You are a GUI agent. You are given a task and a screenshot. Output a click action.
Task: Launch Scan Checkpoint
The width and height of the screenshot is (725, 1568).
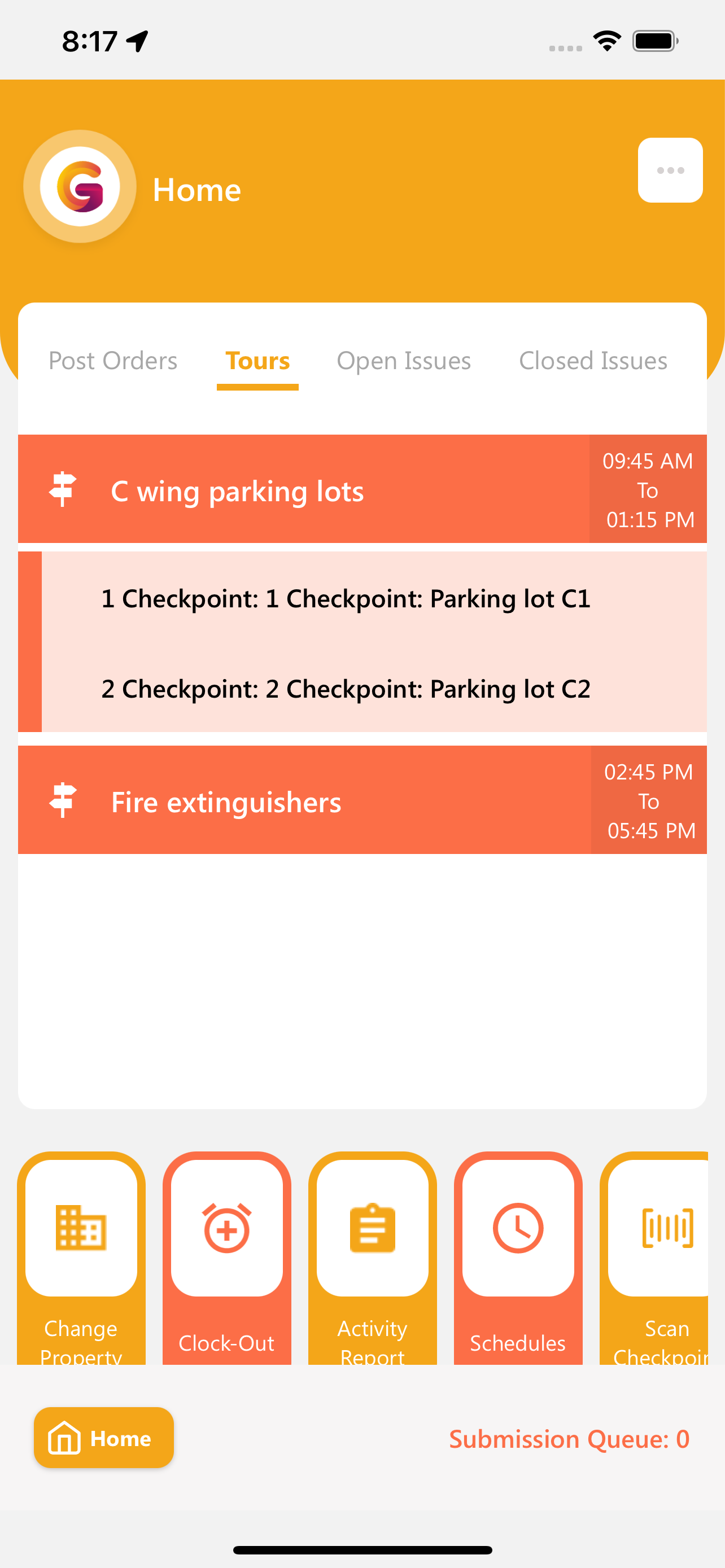pos(654,1258)
